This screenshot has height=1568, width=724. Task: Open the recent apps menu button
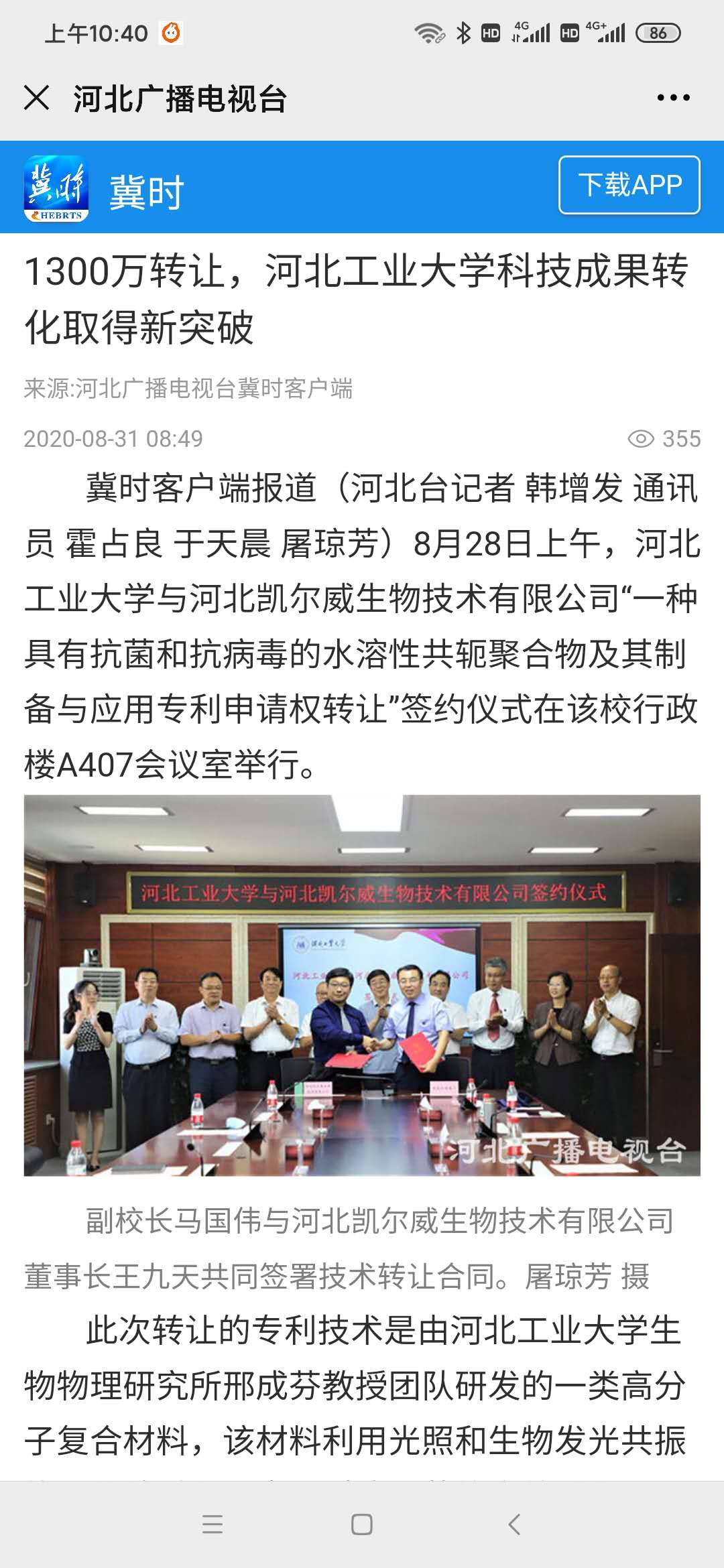[x=213, y=1524]
